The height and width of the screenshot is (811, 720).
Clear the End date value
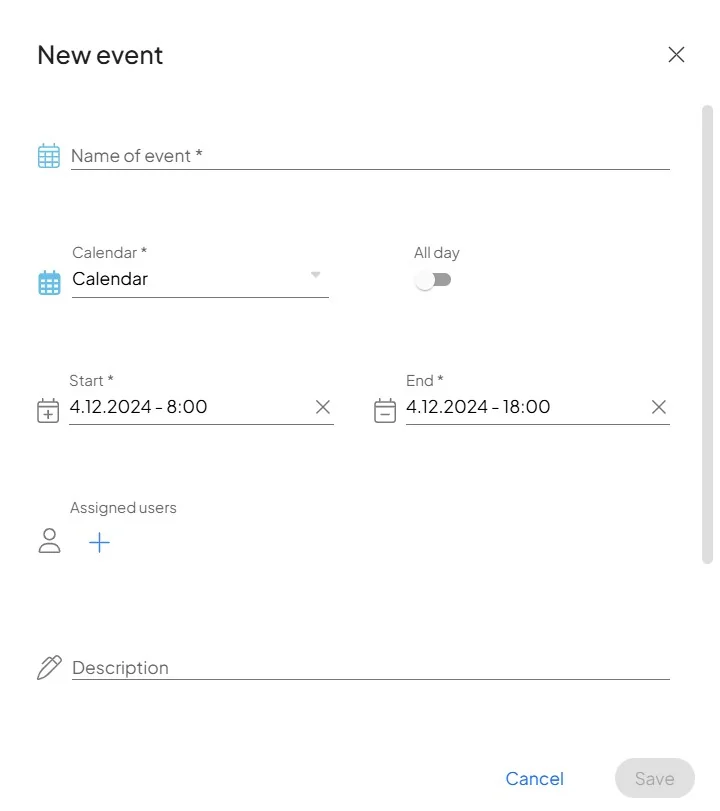658,407
